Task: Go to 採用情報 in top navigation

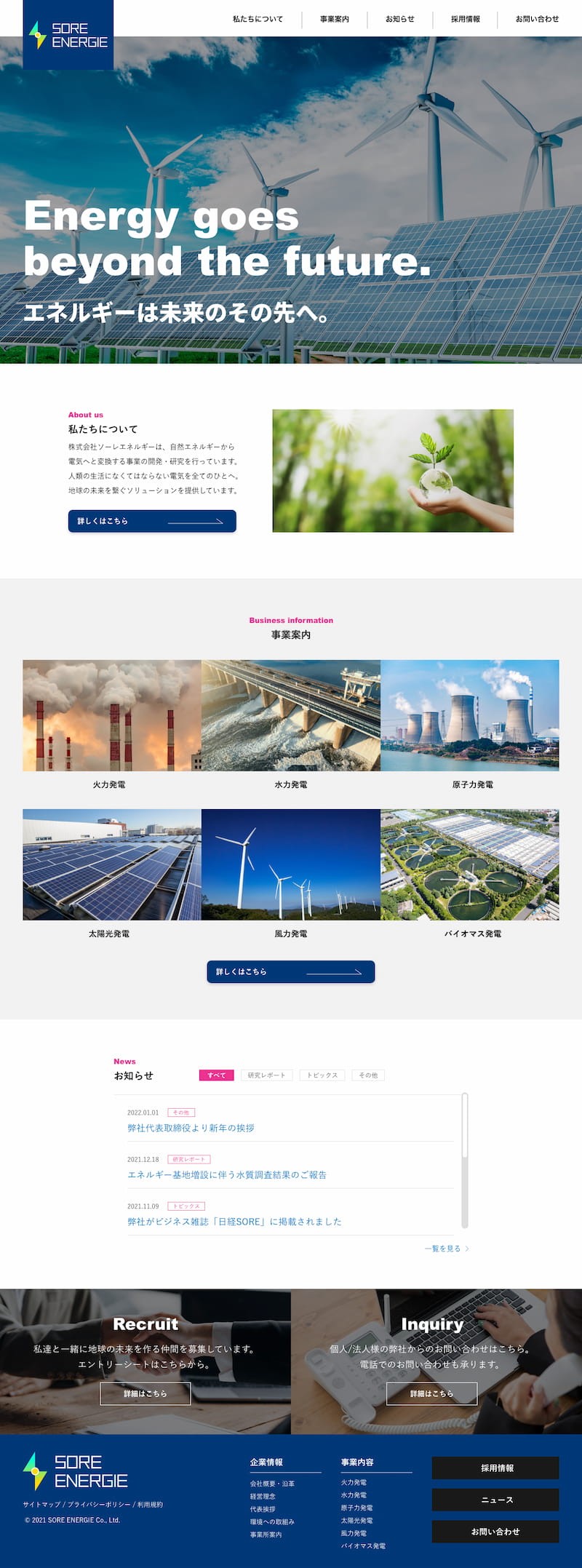Action: click(465, 19)
